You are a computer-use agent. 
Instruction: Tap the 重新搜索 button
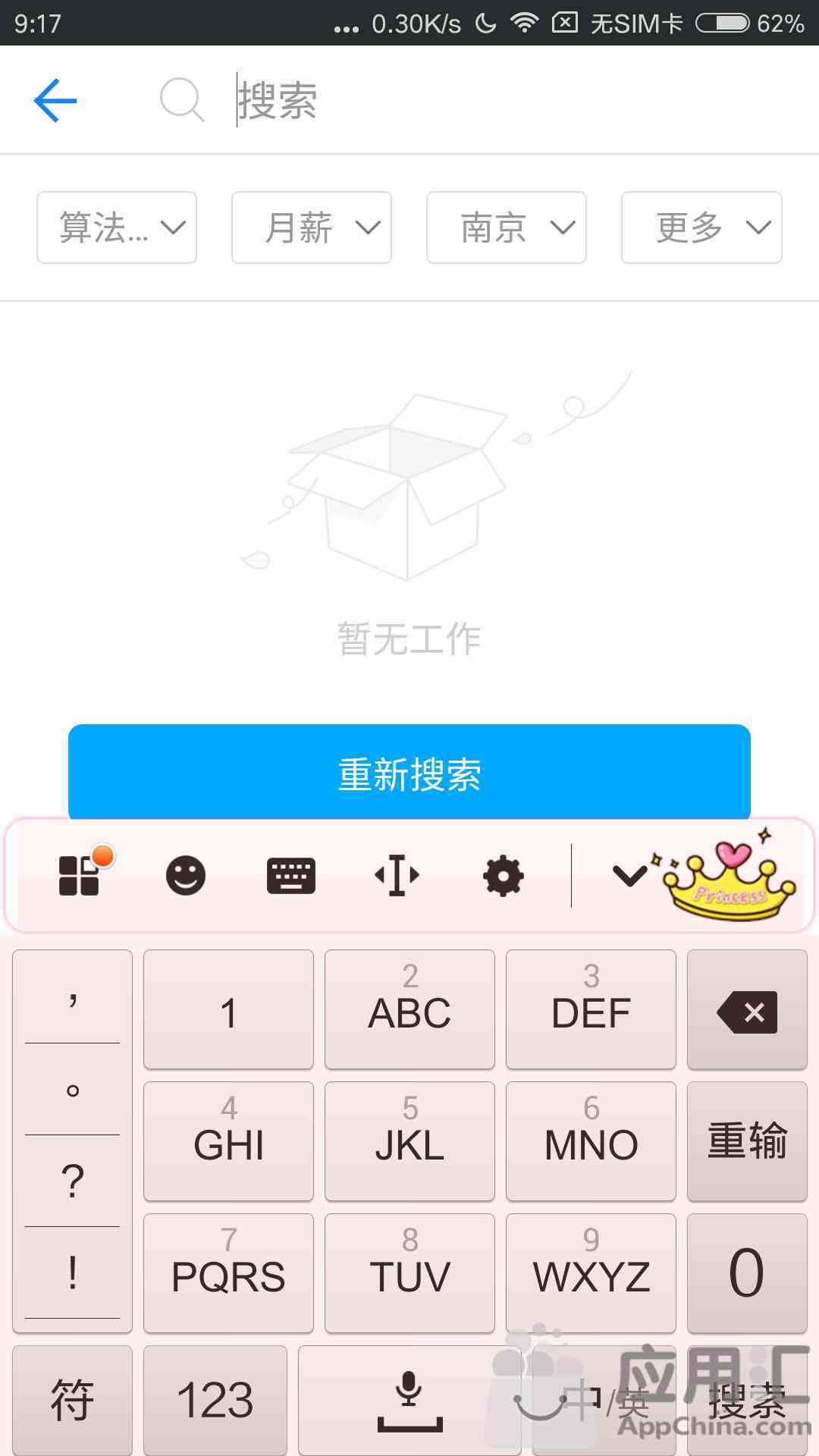409,773
